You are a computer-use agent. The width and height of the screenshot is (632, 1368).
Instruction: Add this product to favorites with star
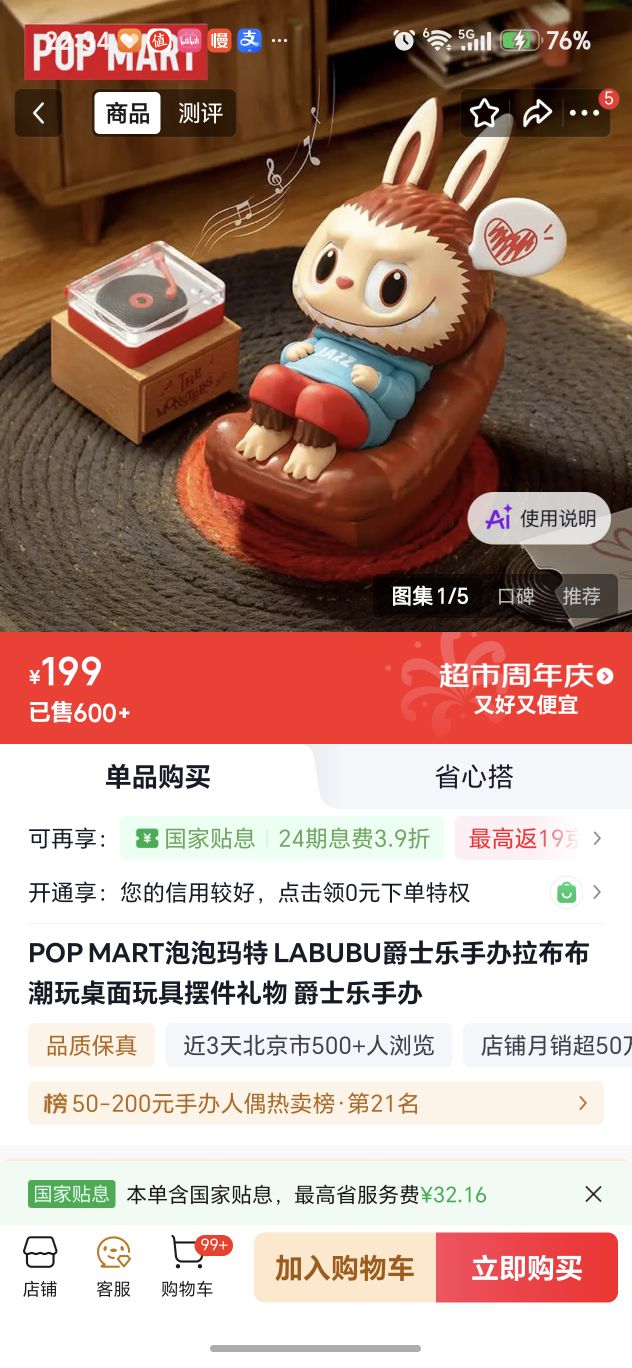coord(485,113)
